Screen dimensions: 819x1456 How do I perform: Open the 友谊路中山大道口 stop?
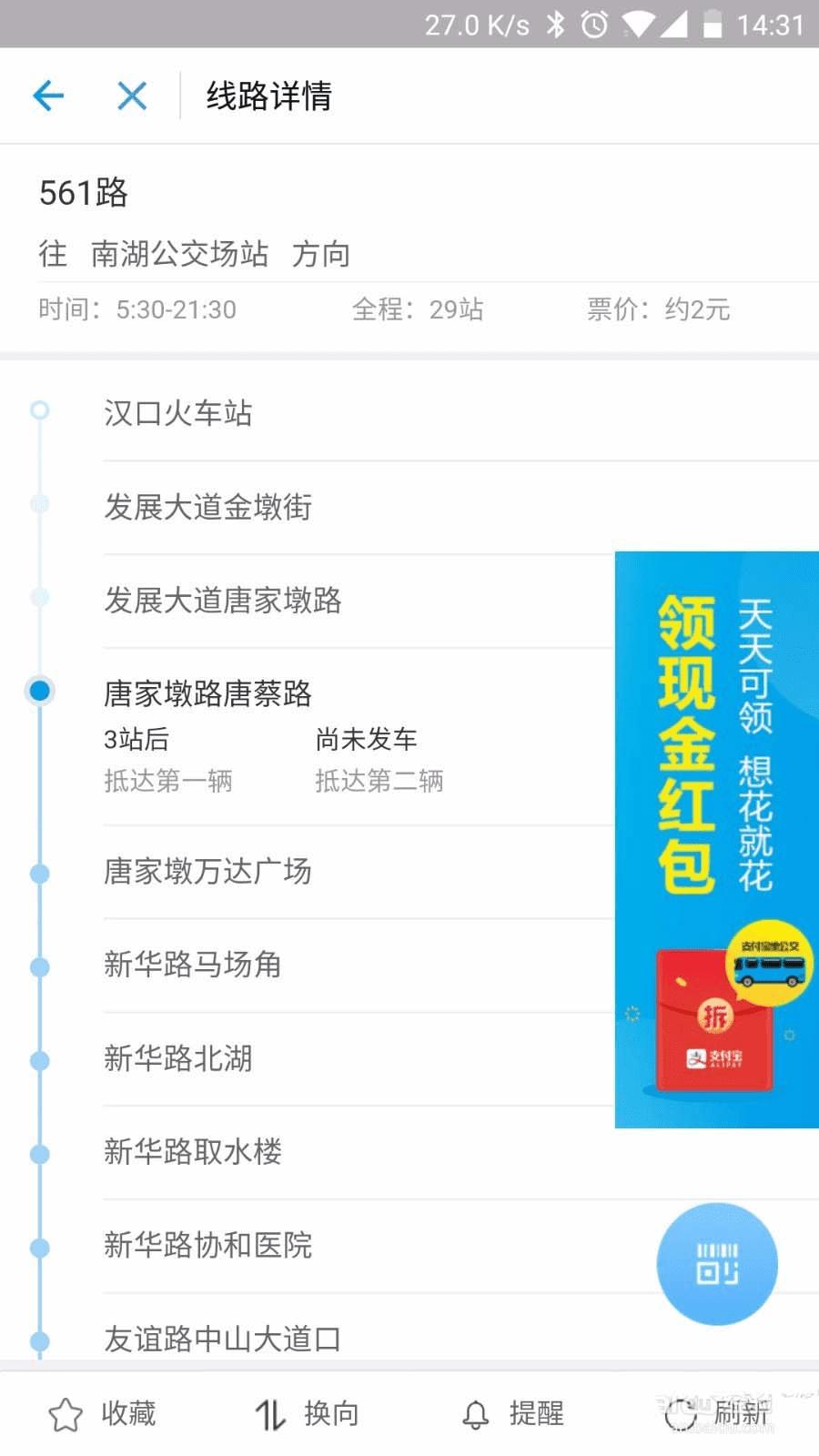click(223, 1339)
